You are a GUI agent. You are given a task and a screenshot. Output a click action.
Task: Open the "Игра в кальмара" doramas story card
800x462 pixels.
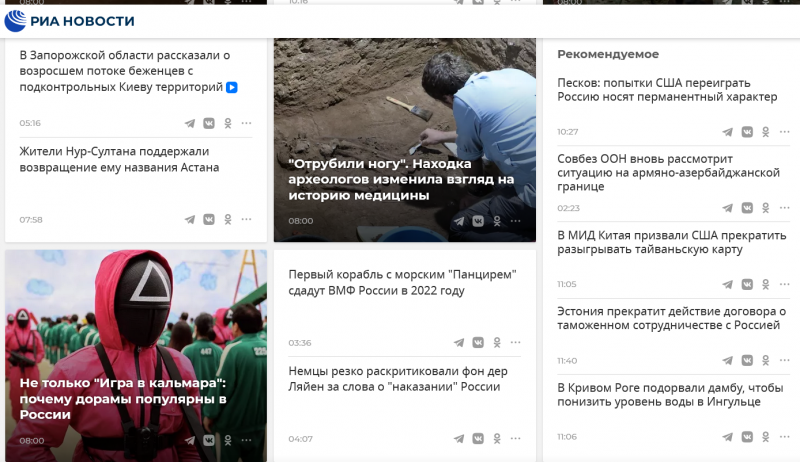pyautogui.click(x=123, y=398)
